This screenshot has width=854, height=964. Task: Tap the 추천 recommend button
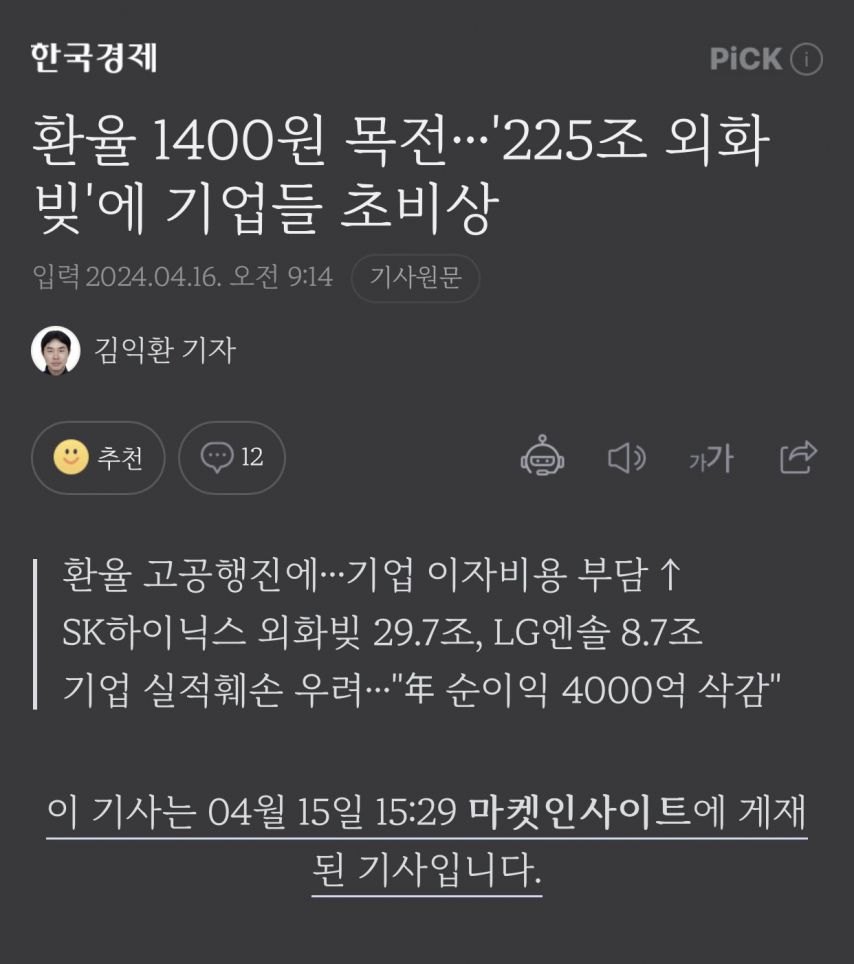[x=98, y=458]
